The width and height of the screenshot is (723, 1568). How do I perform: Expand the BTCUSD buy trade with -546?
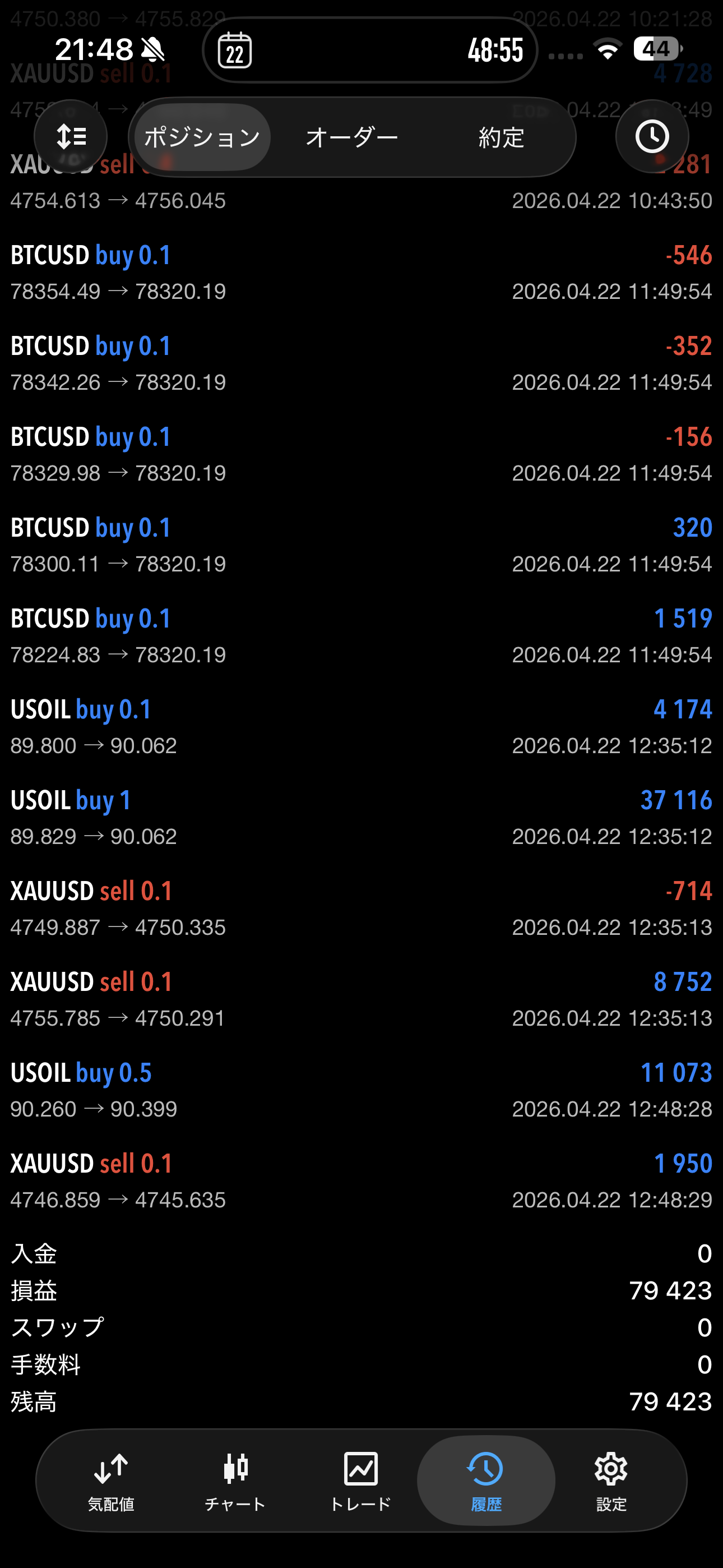(361, 273)
